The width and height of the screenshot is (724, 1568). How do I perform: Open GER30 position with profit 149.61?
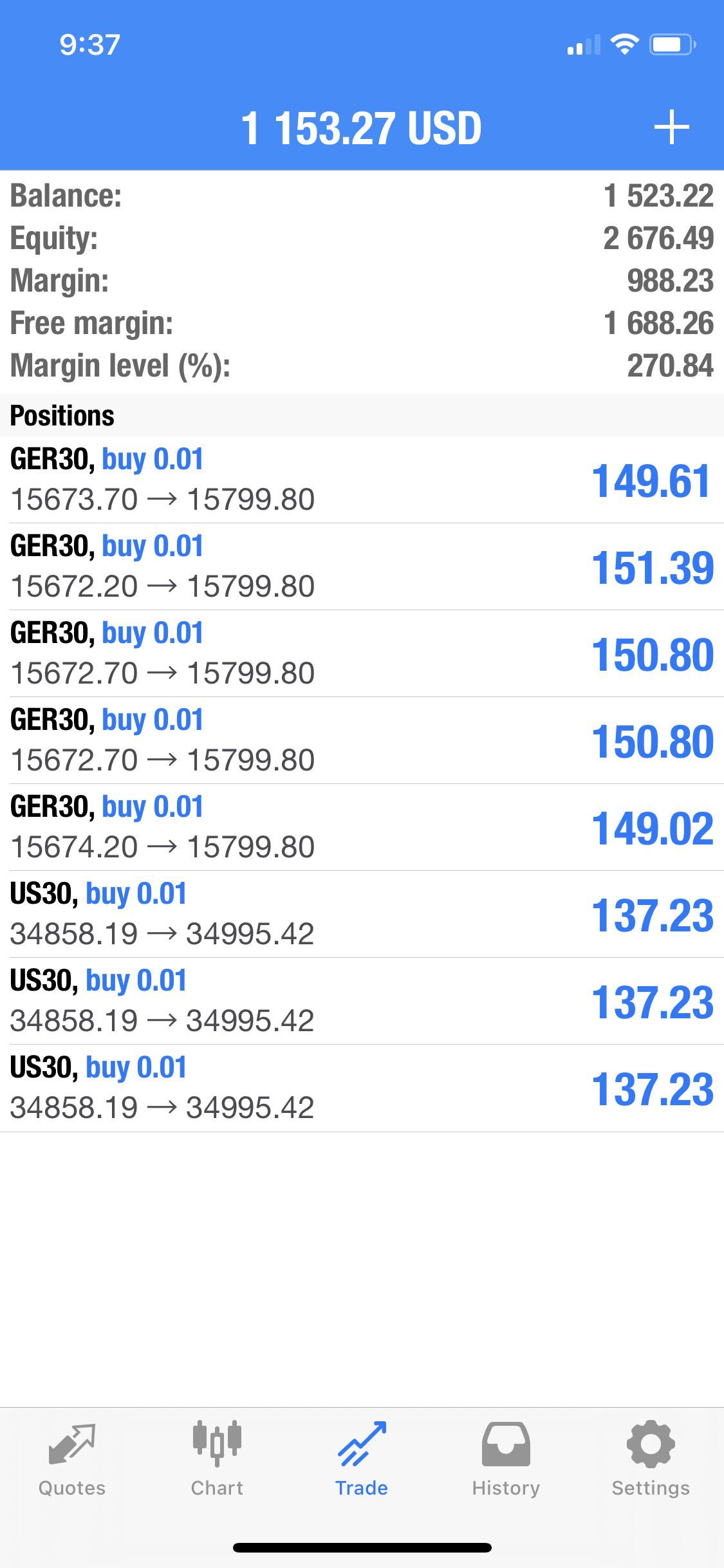[x=362, y=480]
